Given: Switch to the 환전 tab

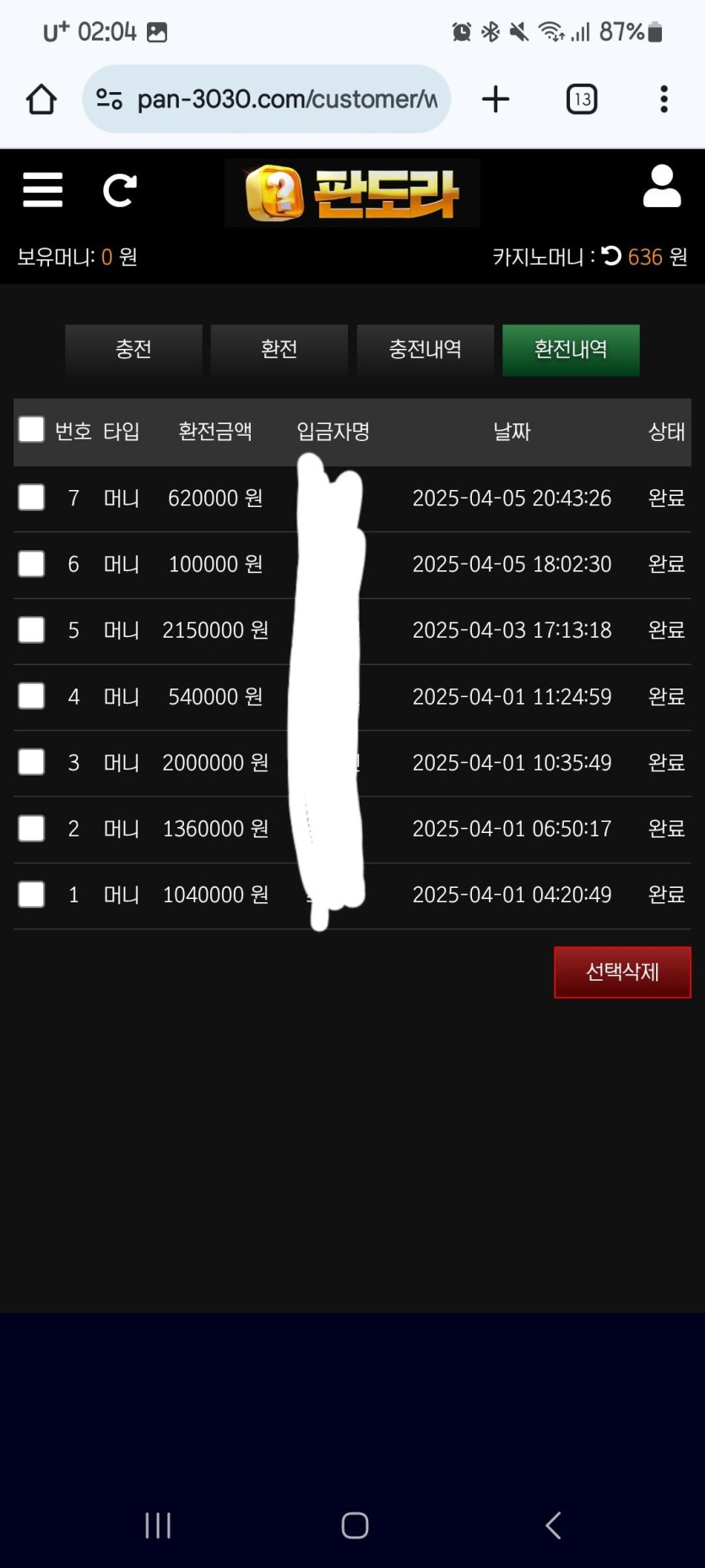Looking at the screenshot, I should (279, 350).
